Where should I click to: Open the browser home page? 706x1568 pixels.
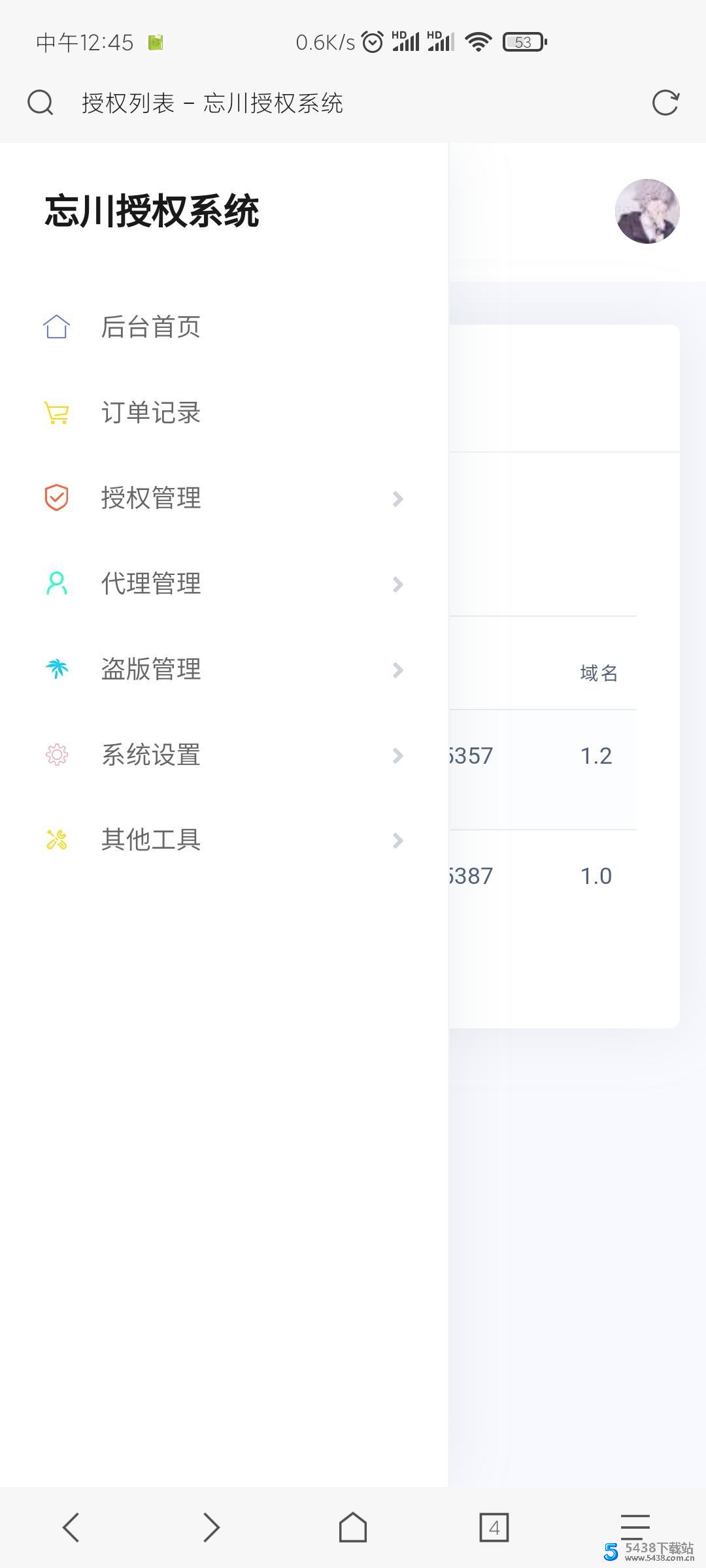(x=353, y=1527)
